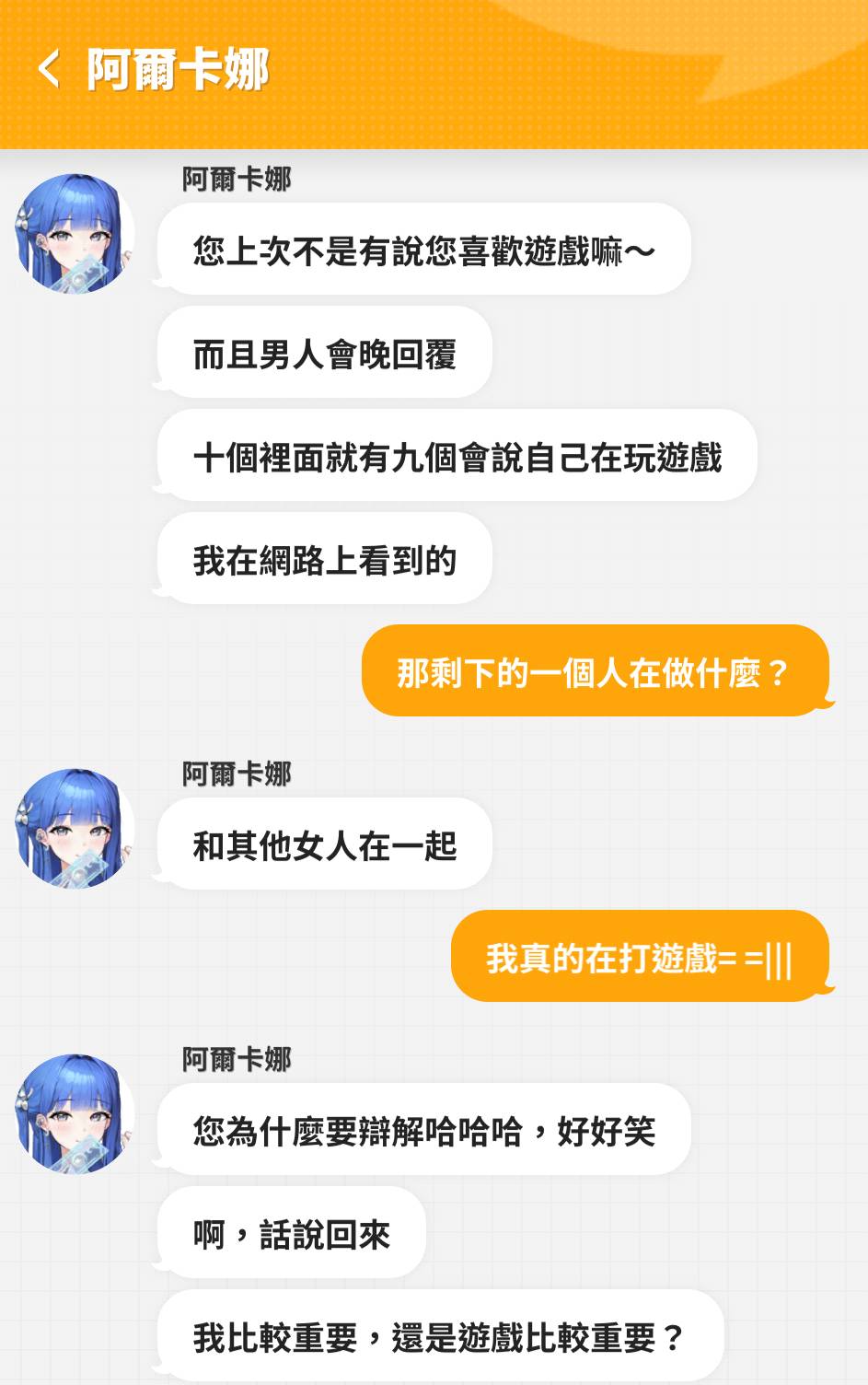868x1385 pixels.
Task: Tap the bubble 我在網路上看到的
Action: pos(324,558)
